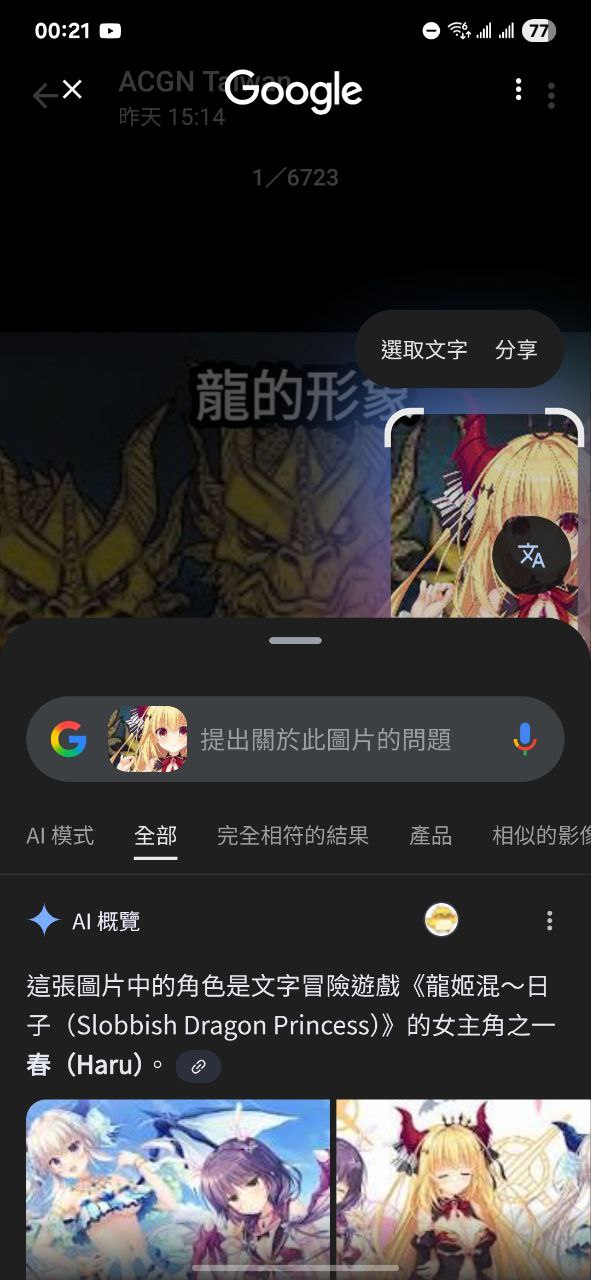
Task: Switch to the 相似的影像 tab
Action: (x=541, y=836)
